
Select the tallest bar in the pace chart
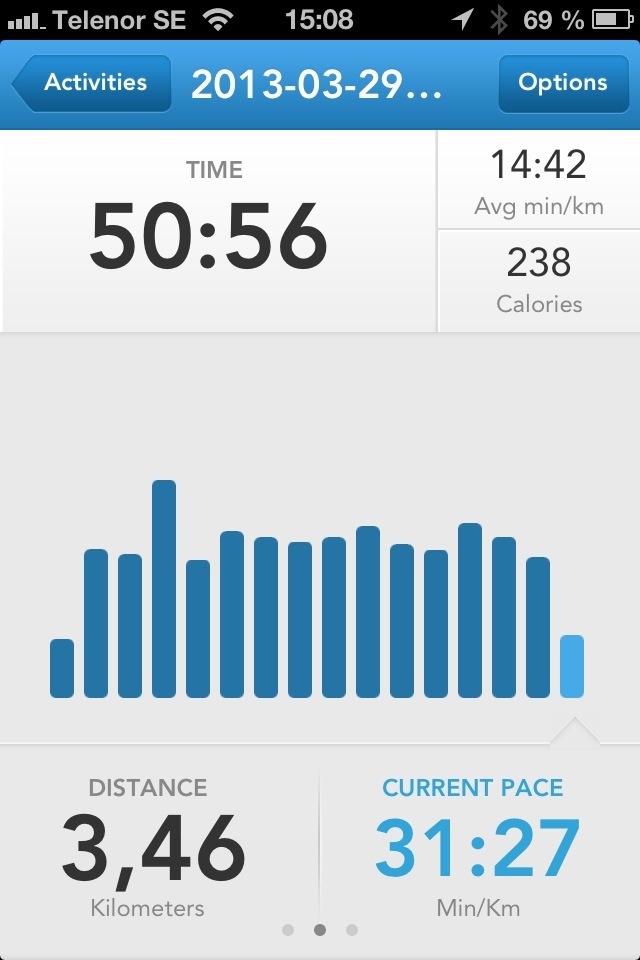pyautogui.click(x=164, y=588)
